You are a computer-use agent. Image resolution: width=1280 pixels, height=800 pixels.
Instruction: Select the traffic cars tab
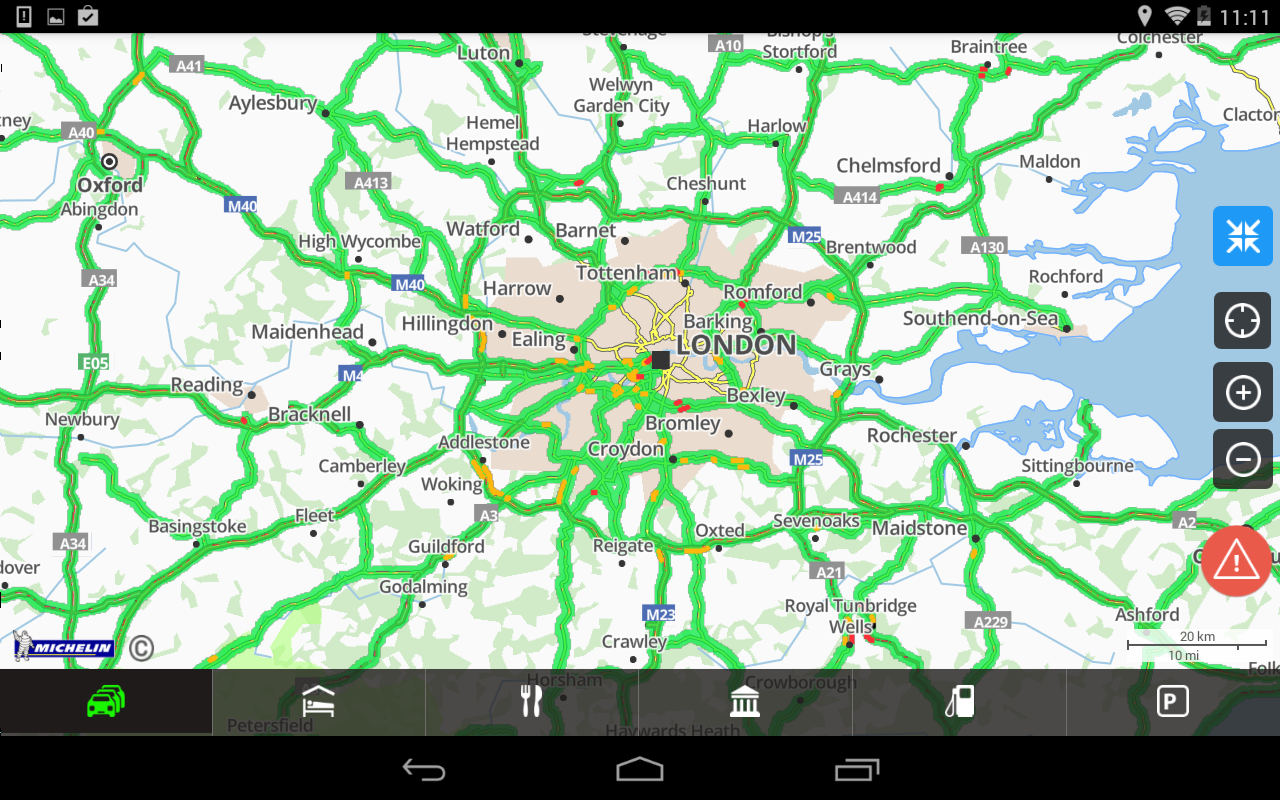click(x=106, y=702)
